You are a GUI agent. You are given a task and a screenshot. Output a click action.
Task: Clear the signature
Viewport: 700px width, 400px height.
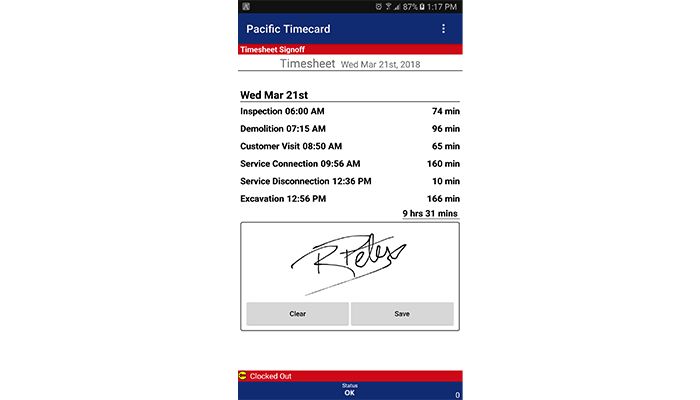297,314
